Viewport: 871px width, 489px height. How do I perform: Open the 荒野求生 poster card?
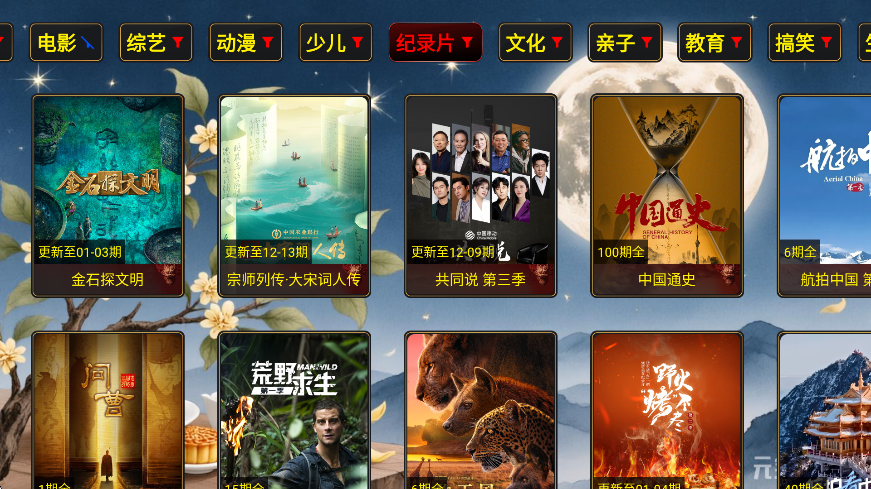pos(294,410)
